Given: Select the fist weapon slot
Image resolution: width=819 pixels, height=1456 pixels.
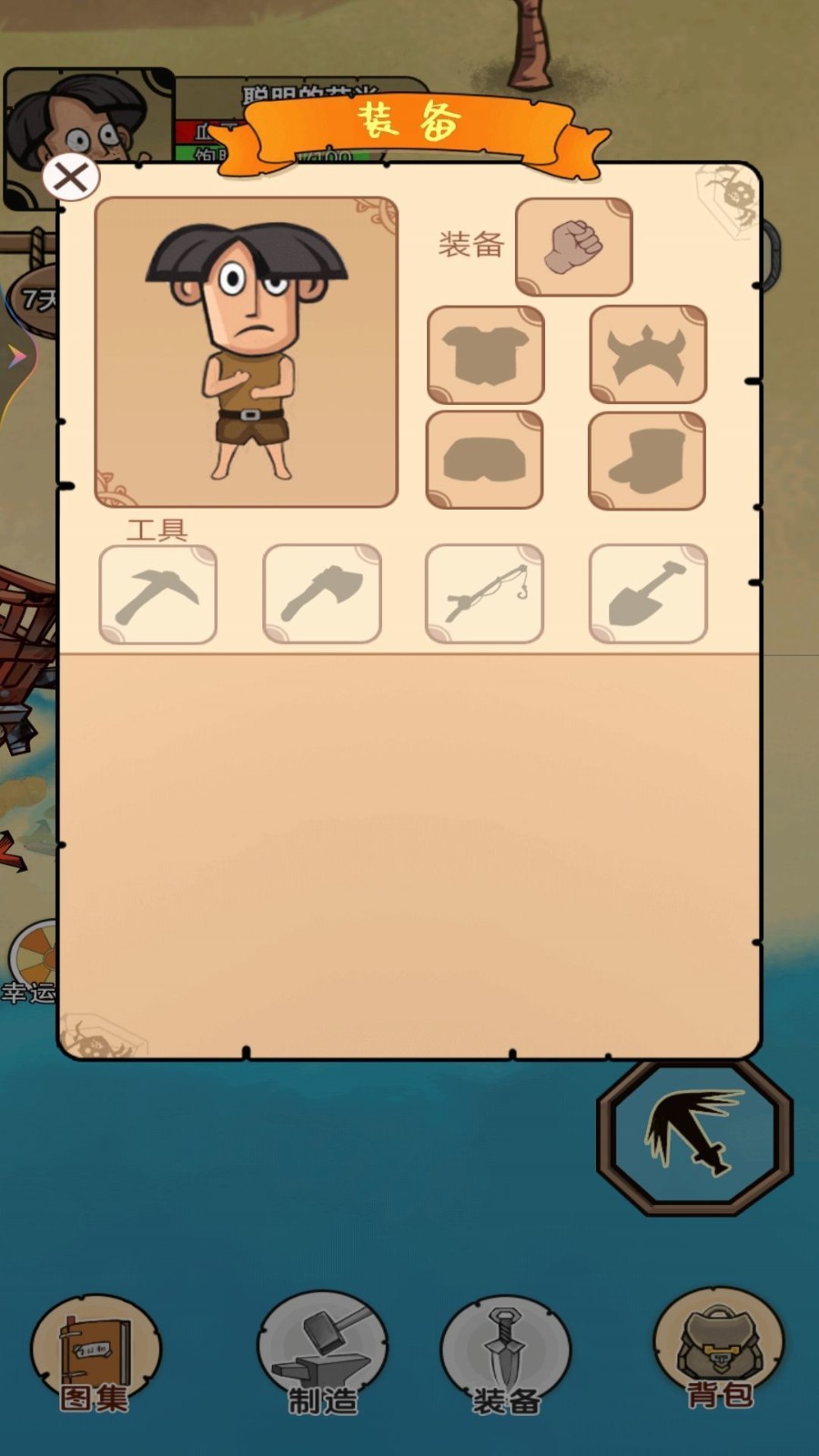Looking at the screenshot, I should 573,247.
